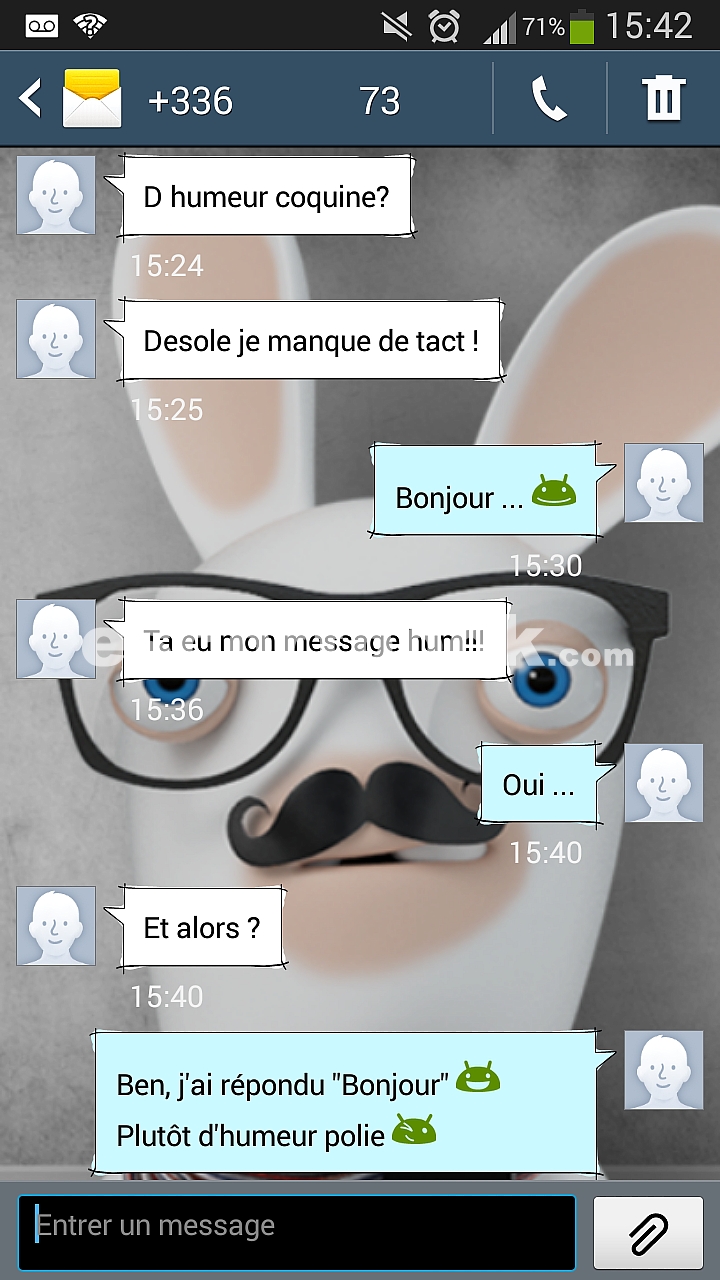720x1280 pixels.
Task: Go back to the conversation list
Action: [31, 99]
